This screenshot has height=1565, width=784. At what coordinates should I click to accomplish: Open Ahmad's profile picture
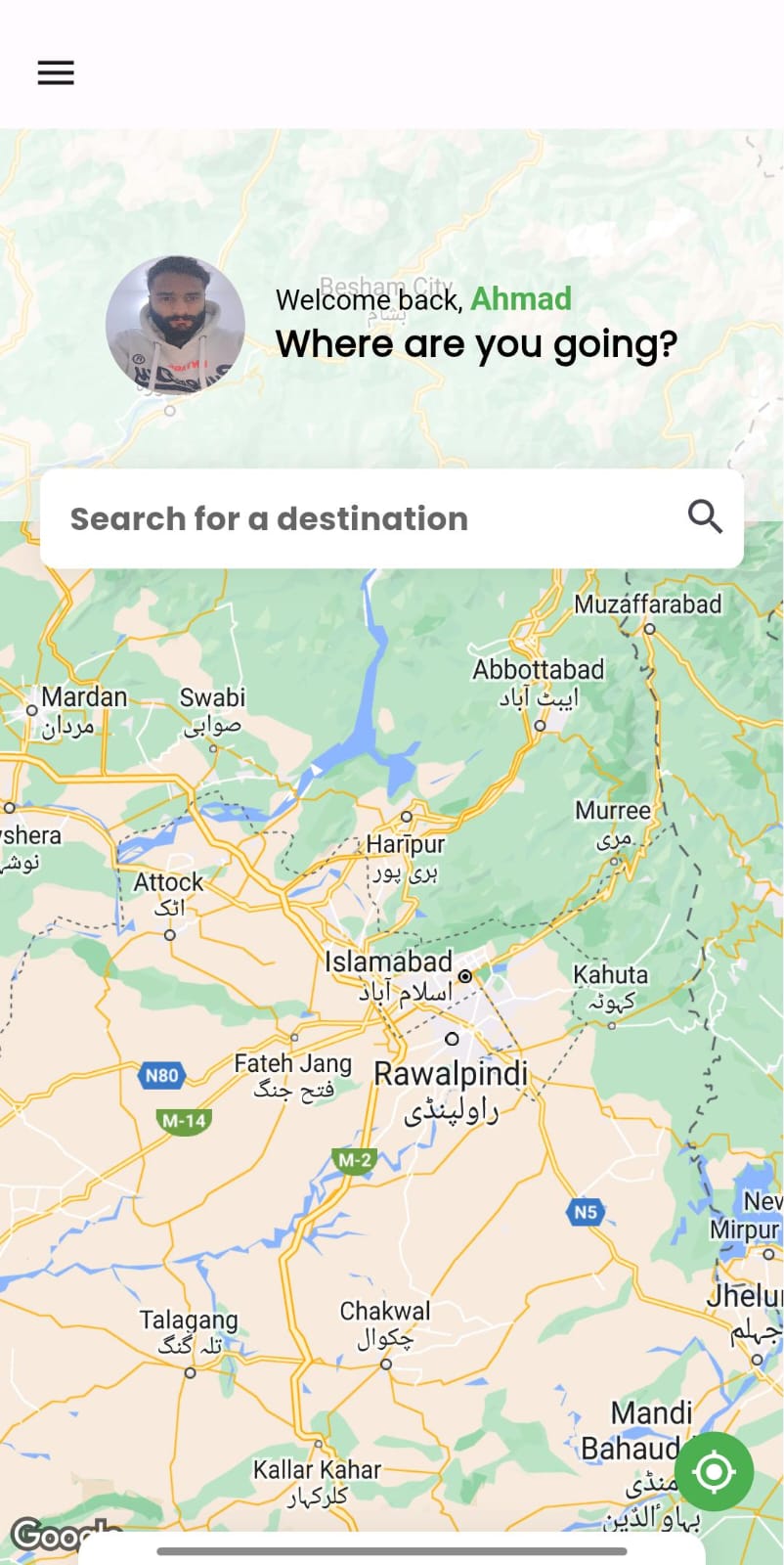175,326
